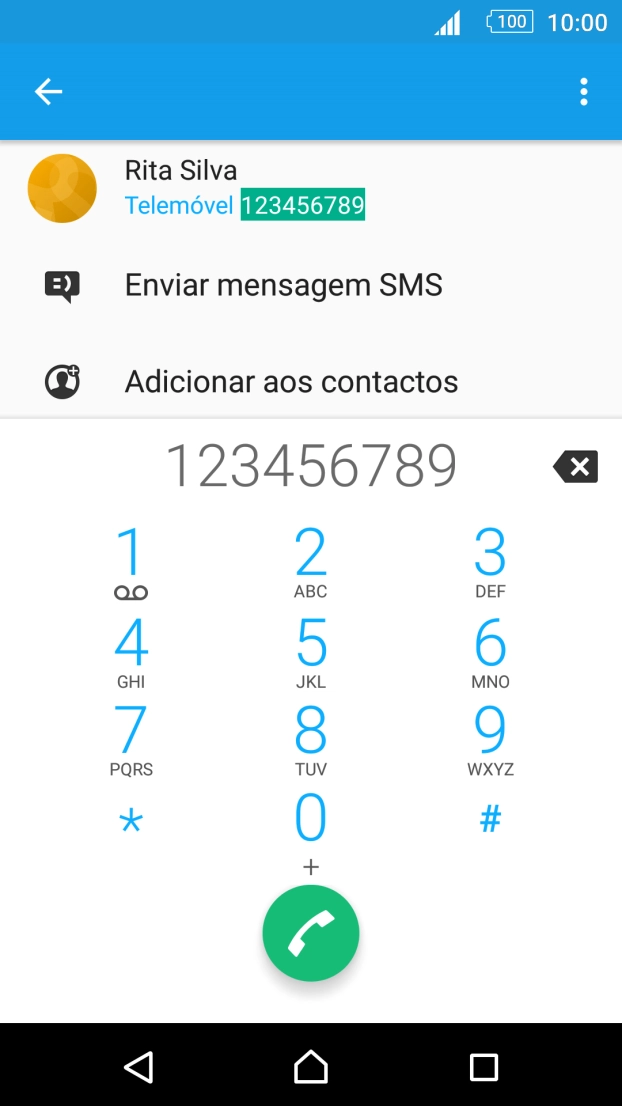Image resolution: width=622 pixels, height=1106 pixels.
Task: Enter the asterisk key
Action: tap(131, 823)
